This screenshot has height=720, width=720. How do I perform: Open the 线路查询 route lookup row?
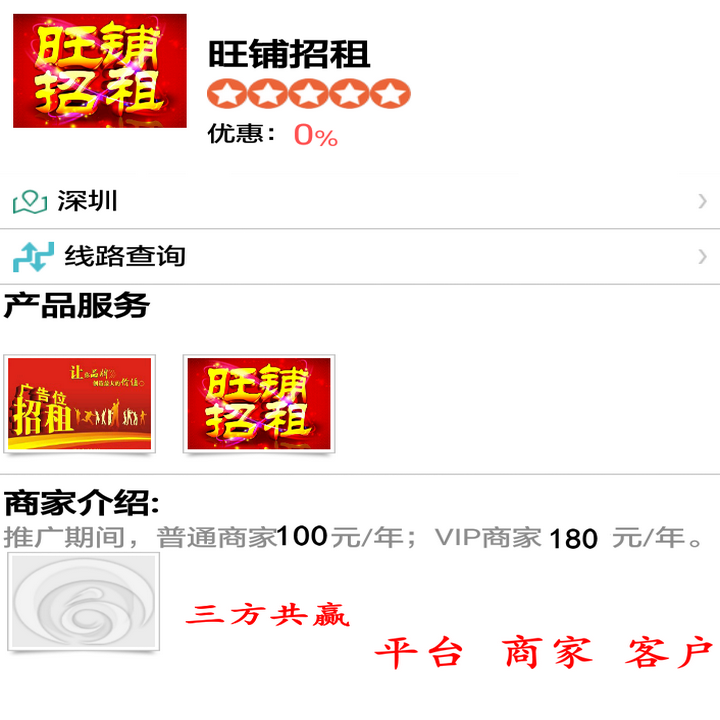point(360,256)
